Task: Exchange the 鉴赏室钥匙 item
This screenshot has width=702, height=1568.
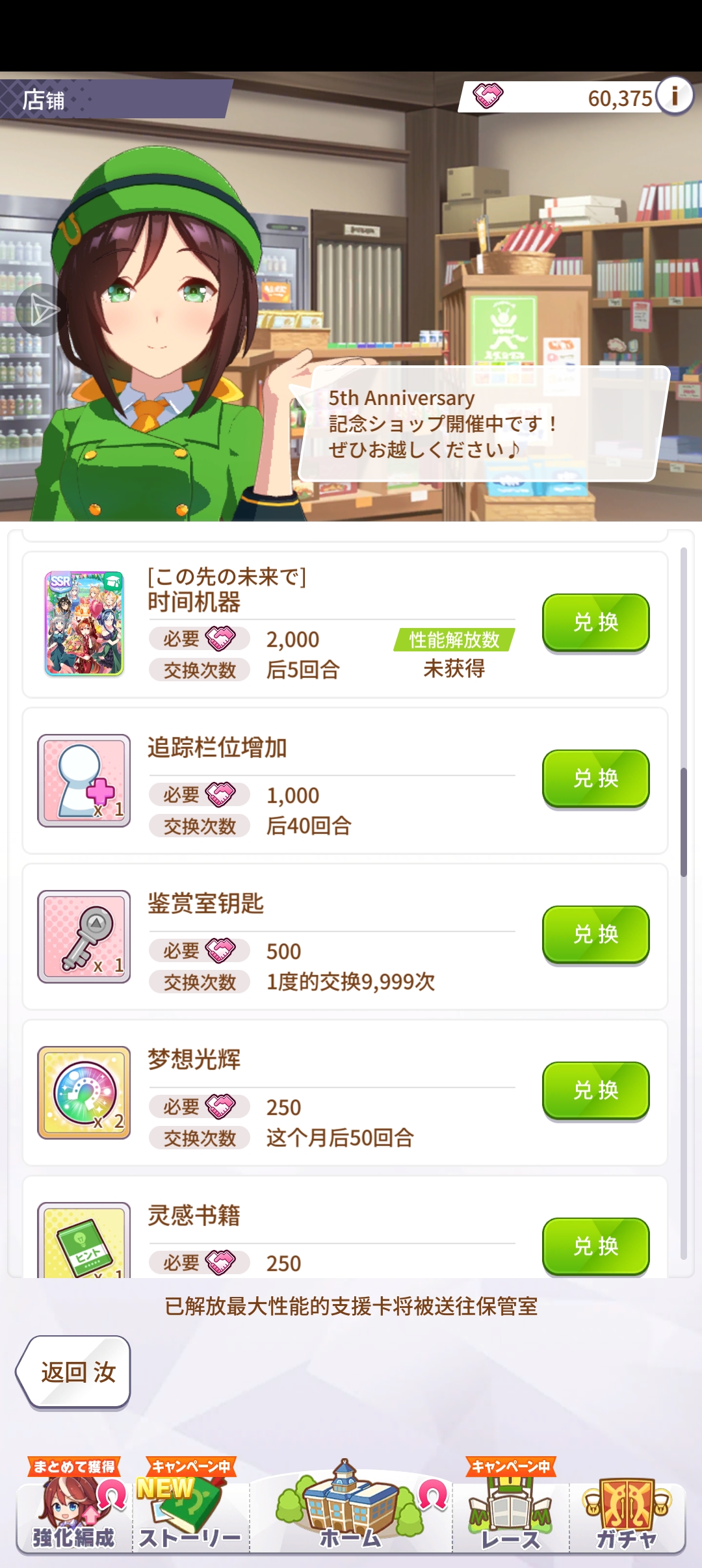Action: (595, 936)
